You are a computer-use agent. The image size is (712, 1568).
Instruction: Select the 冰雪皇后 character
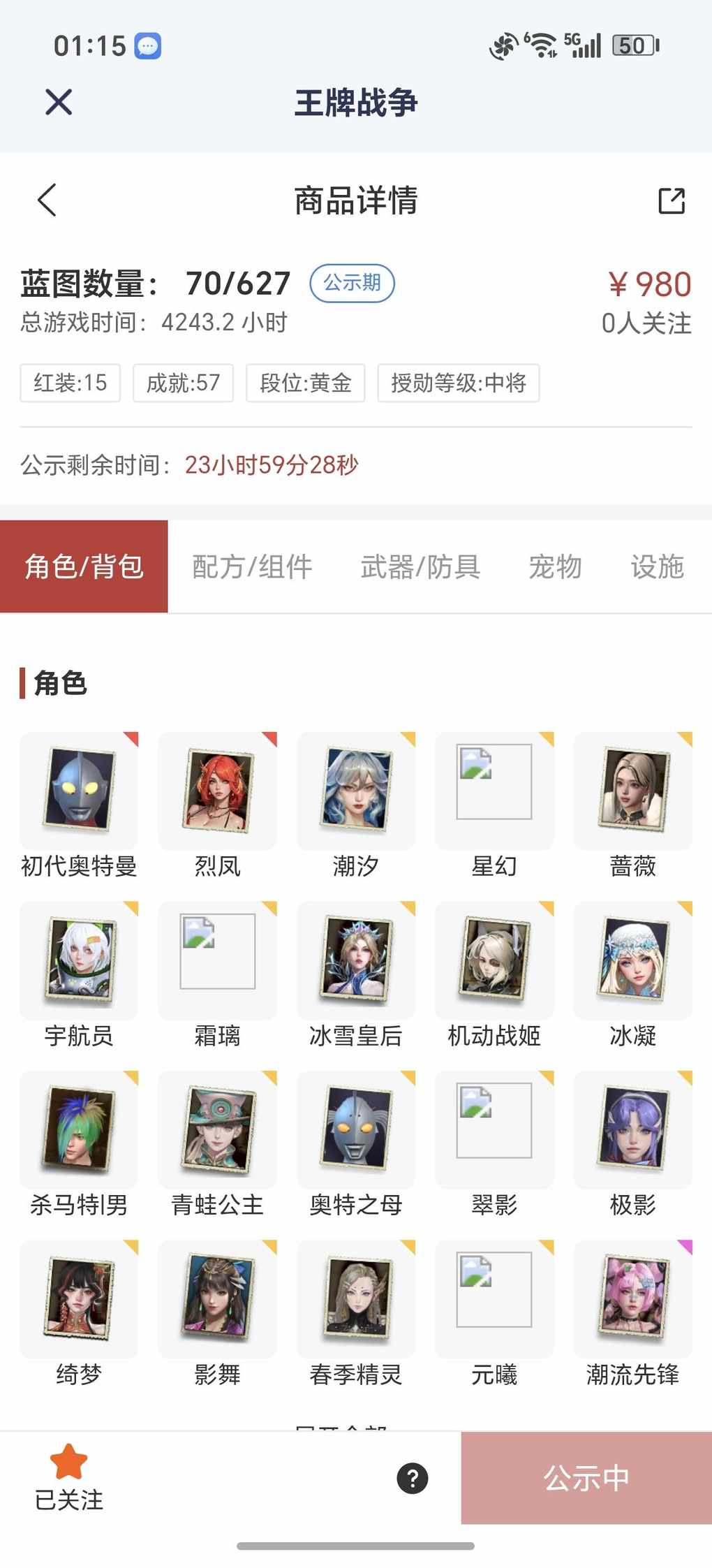356,960
